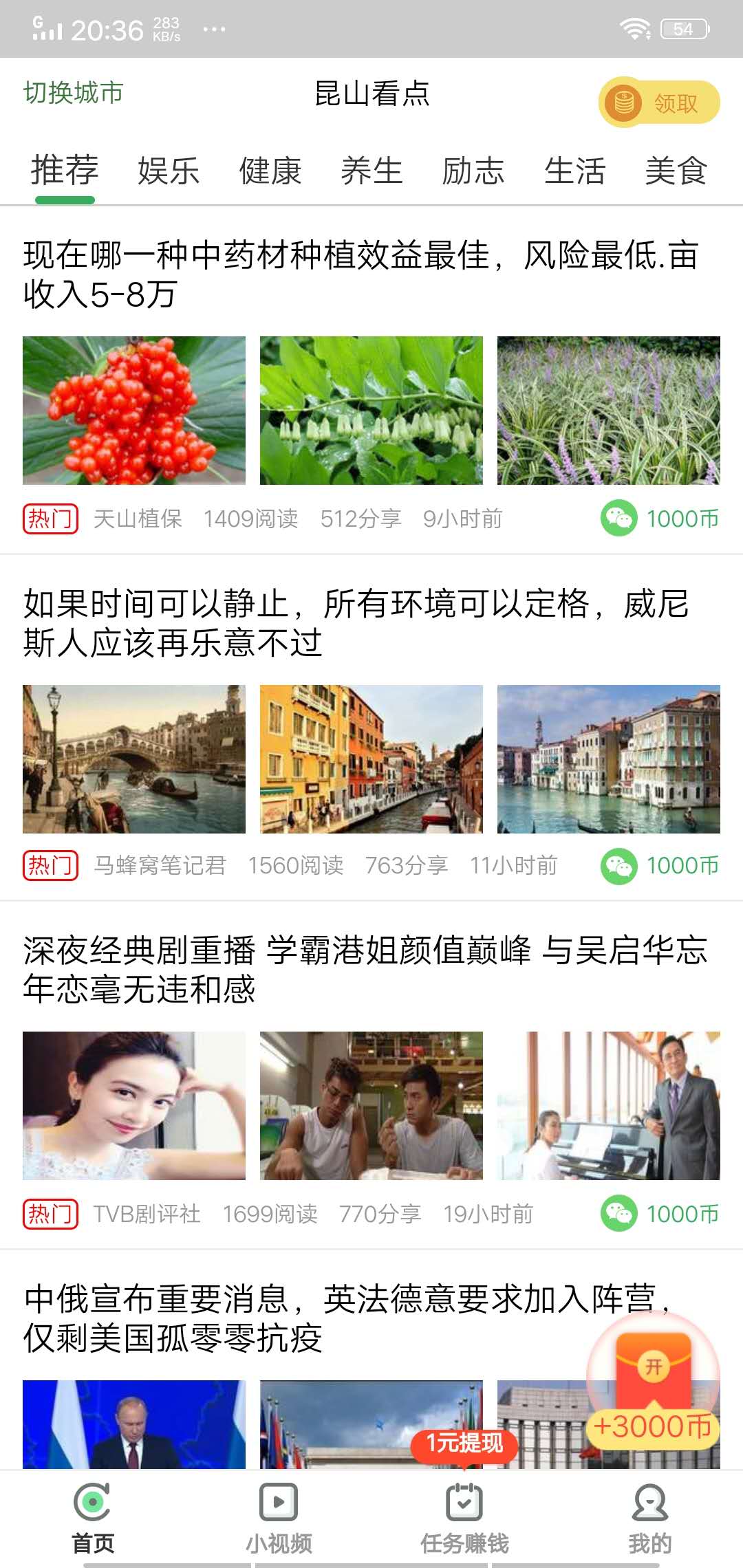Open the article about 中药材种植效益
This screenshot has height=1568, width=743.
359,274
